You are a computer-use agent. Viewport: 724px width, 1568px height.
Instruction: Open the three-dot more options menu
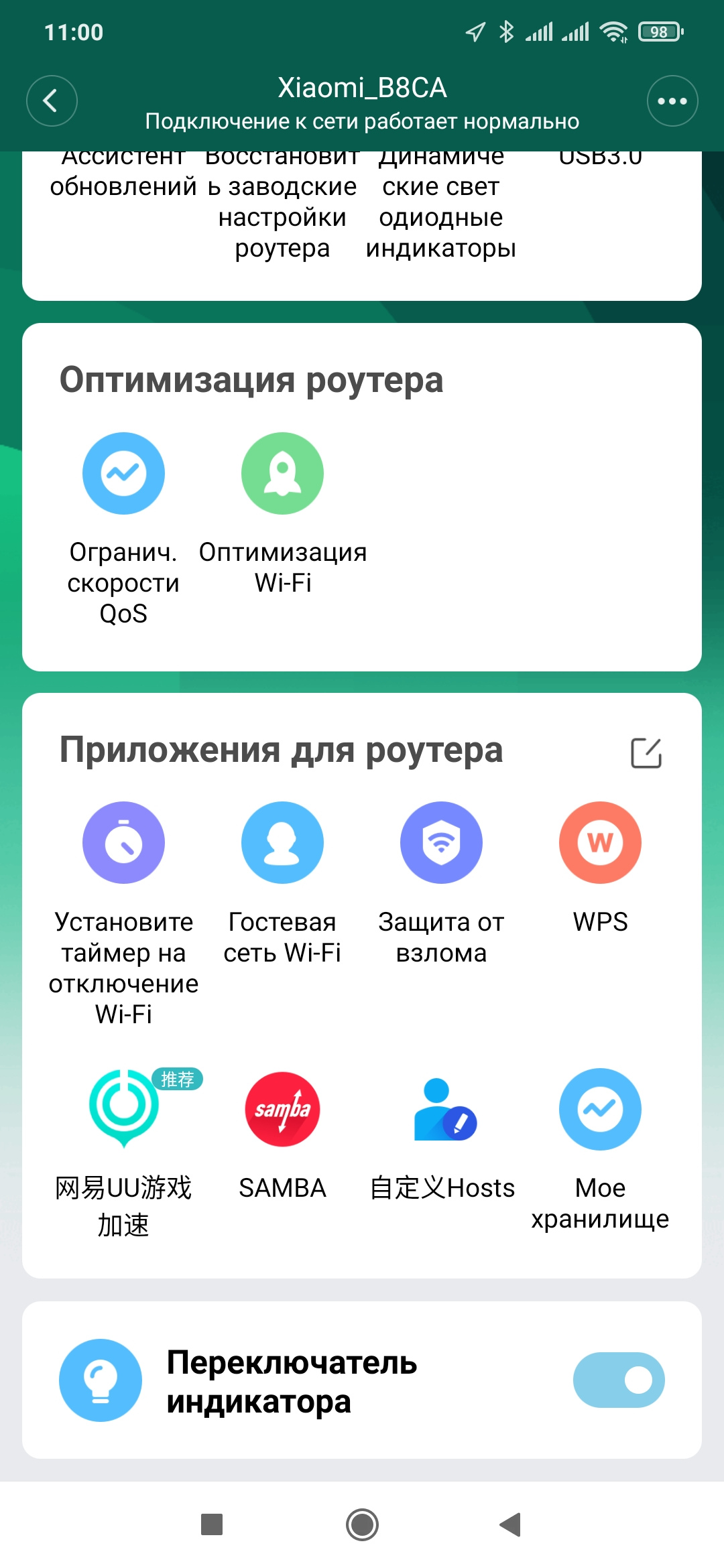pyautogui.click(x=672, y=101)
